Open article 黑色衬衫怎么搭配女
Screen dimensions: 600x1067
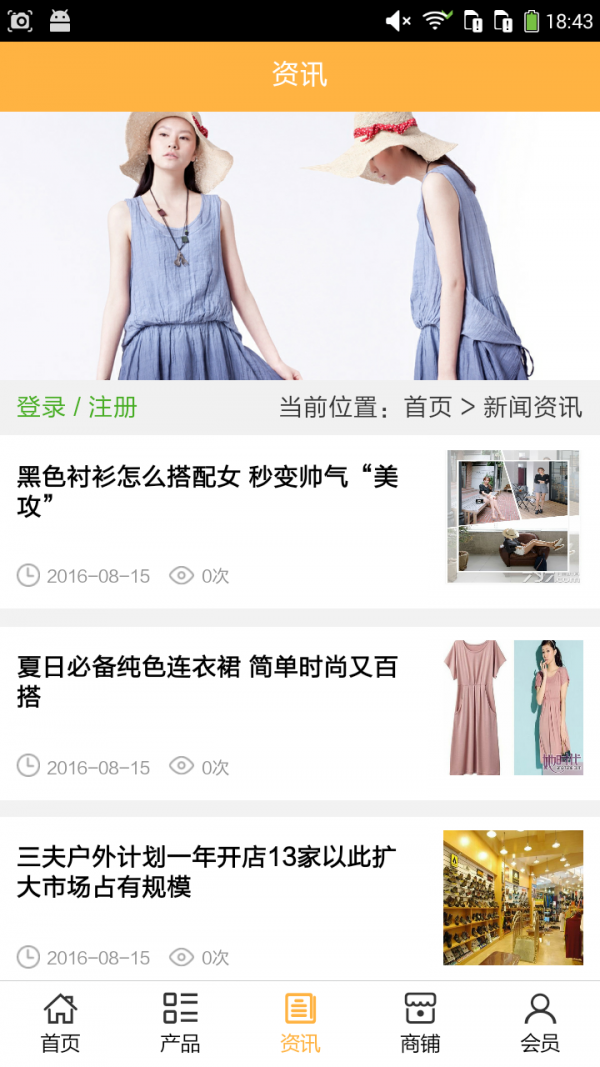[208, 491]
